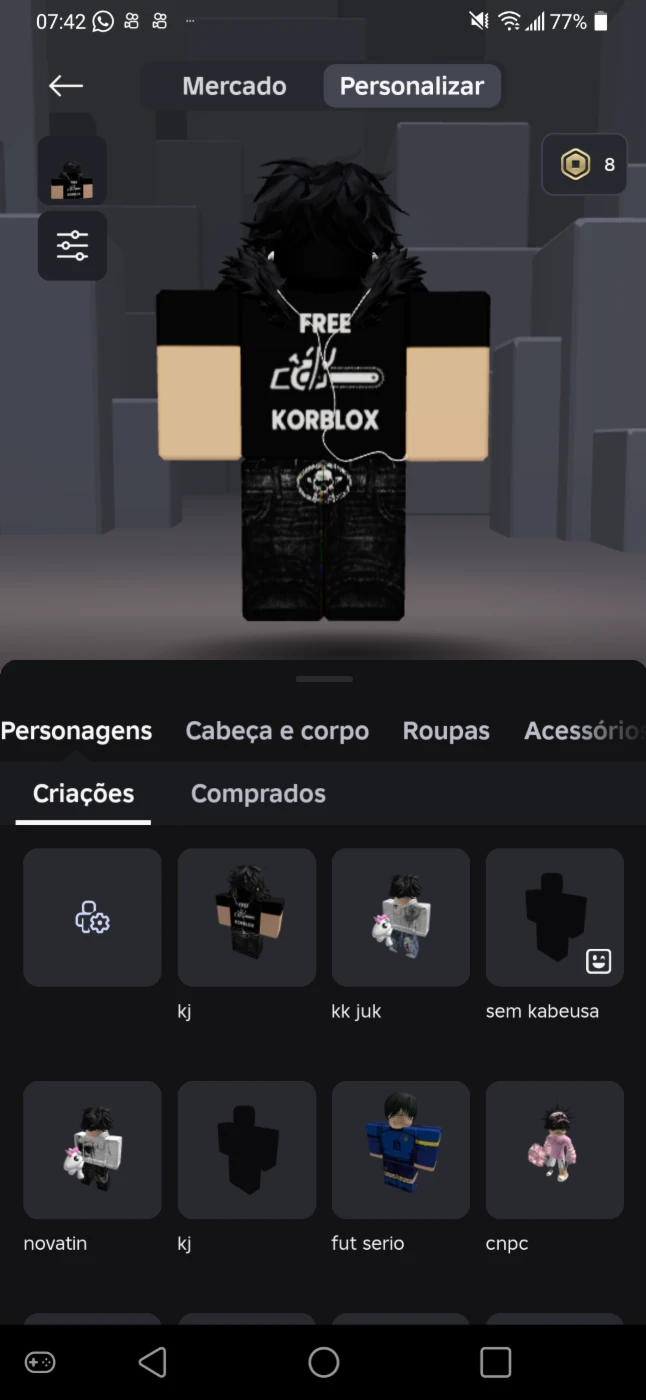Switch to the Mercado tab
The width and height of the screenshot is (646, 1400).
[x=234, y=86]
